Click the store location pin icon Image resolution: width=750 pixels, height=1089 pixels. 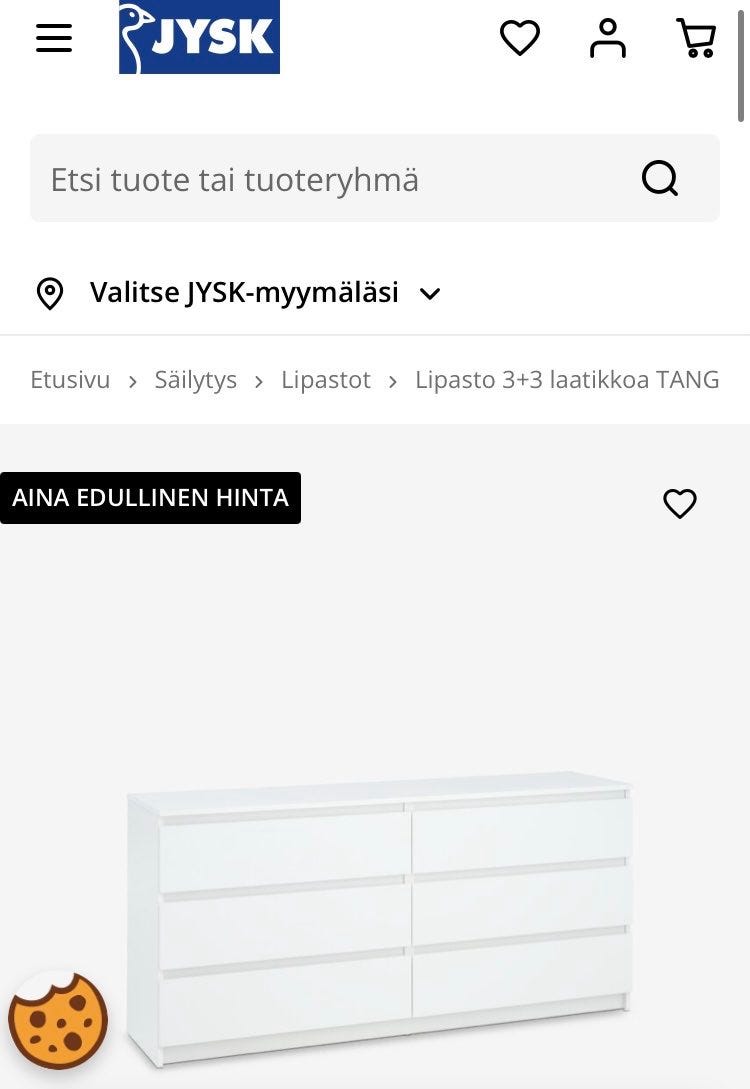pos(50,292)
